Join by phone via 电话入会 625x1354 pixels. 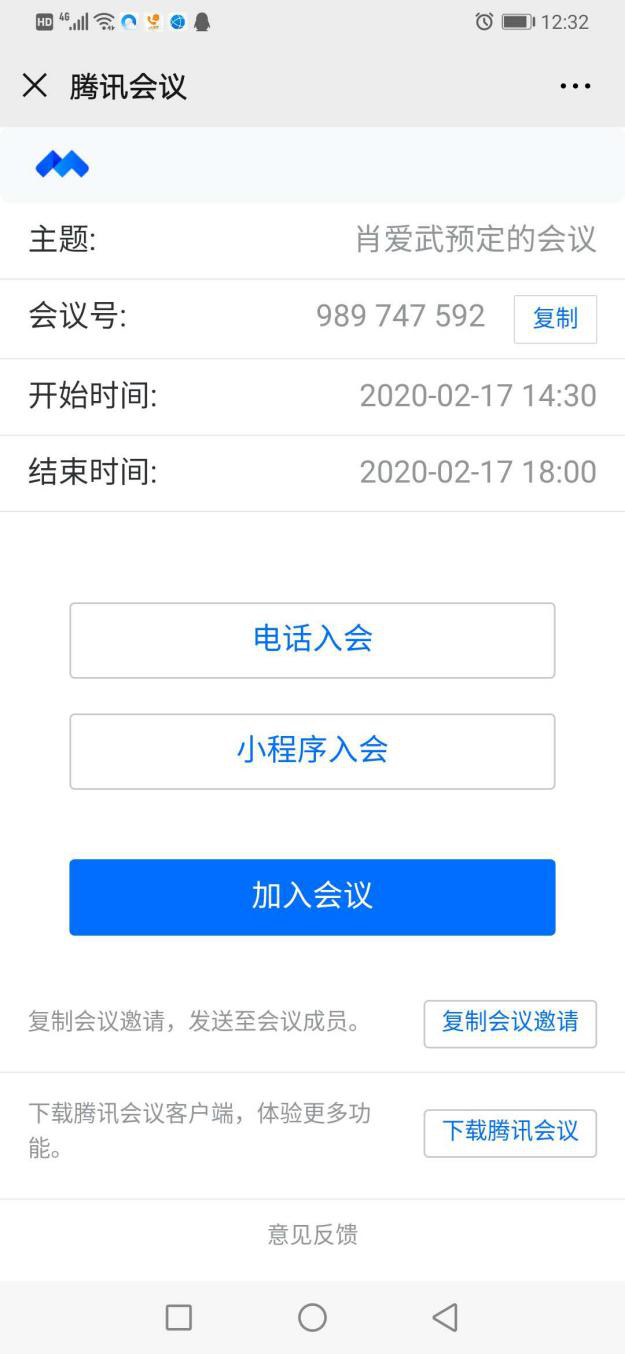(312, 640)
